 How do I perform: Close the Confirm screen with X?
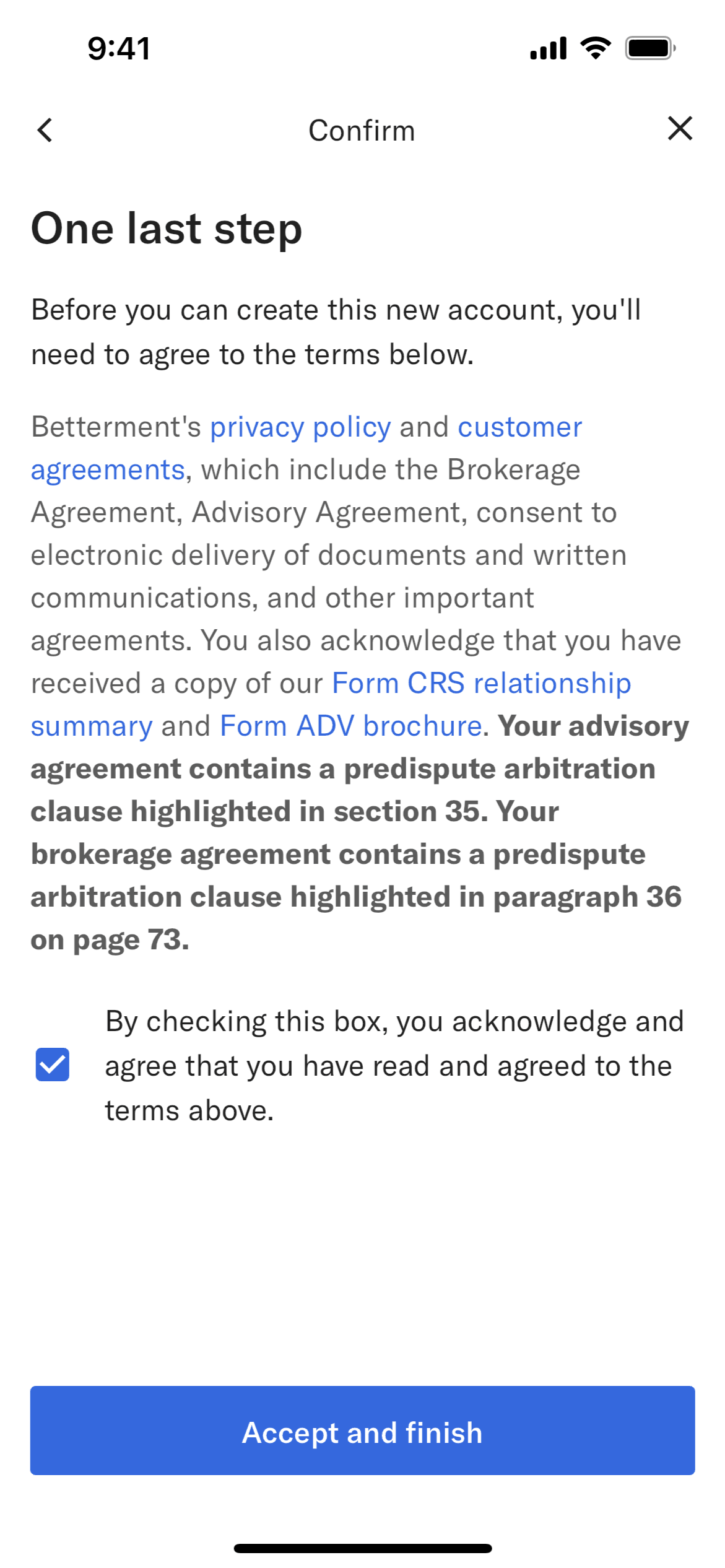(680, 129)
